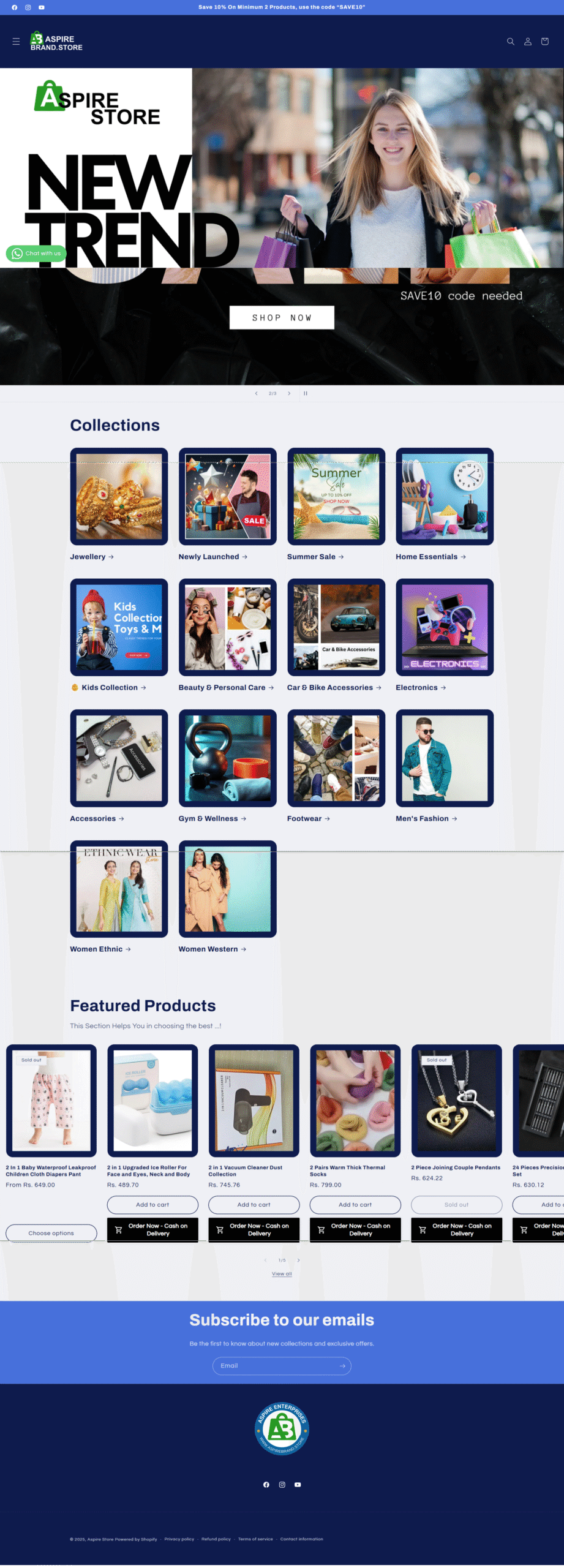Pause the banner slideshow
The height and width of the screenshot is (1568, 564).
click(306, 393)
